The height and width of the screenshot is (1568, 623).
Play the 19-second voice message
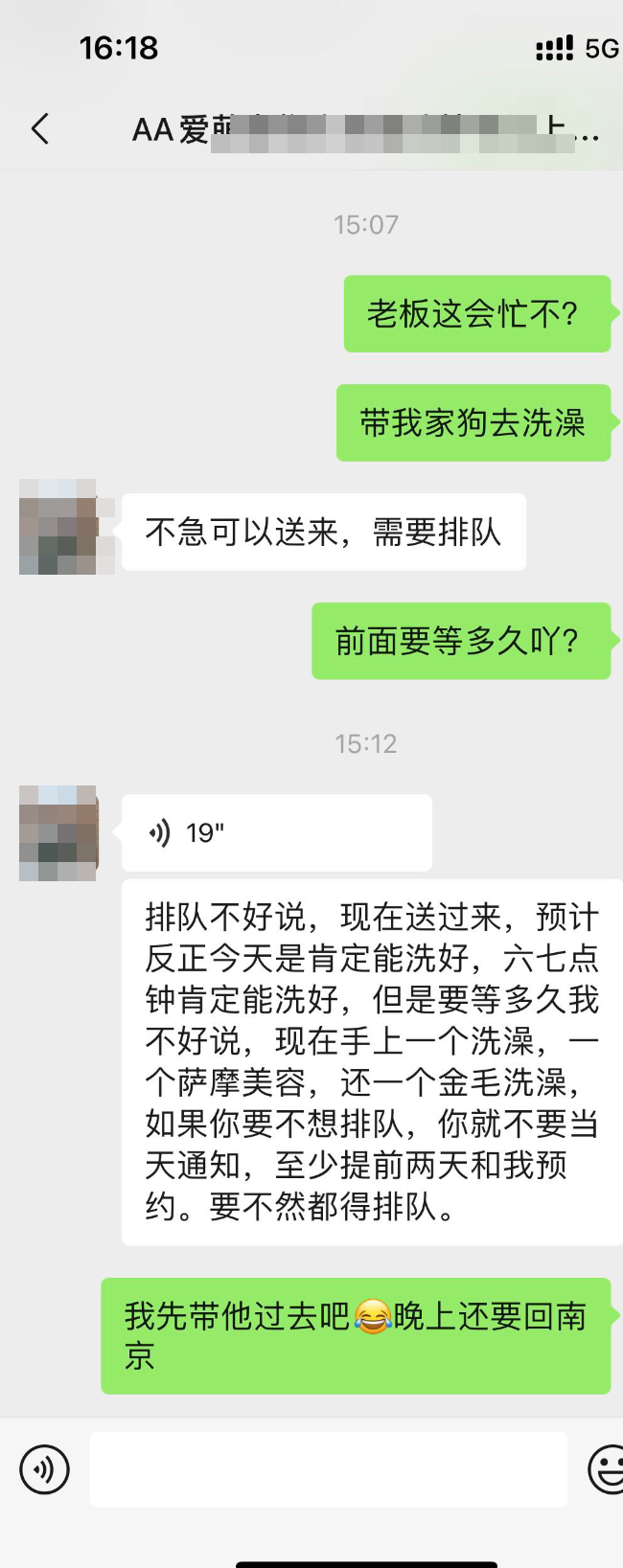tap(276, 832)
